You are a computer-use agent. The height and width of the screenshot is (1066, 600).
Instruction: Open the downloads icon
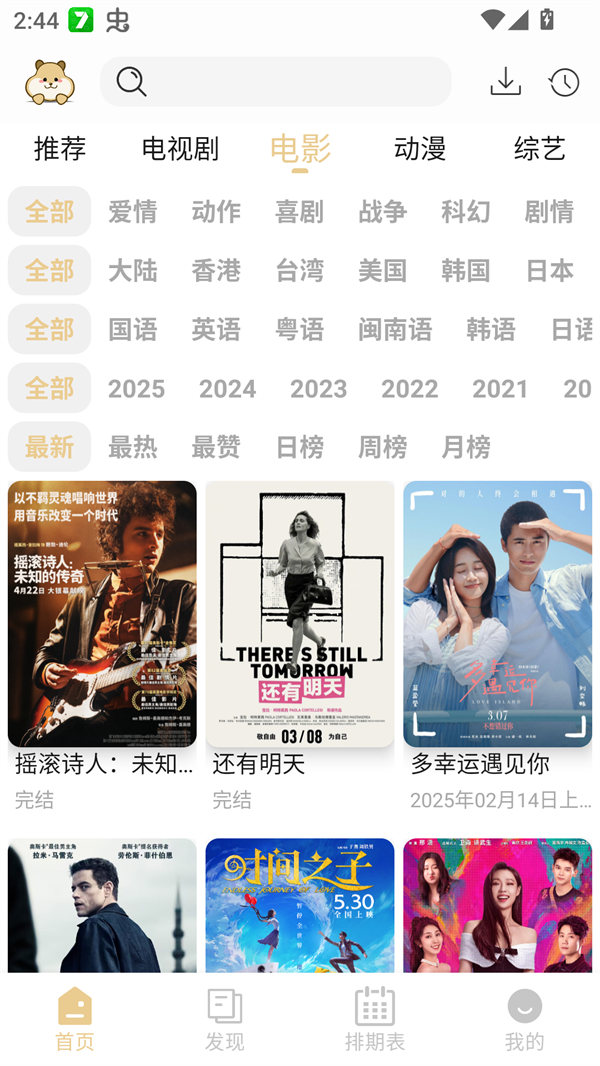click(x=505, y=81)
